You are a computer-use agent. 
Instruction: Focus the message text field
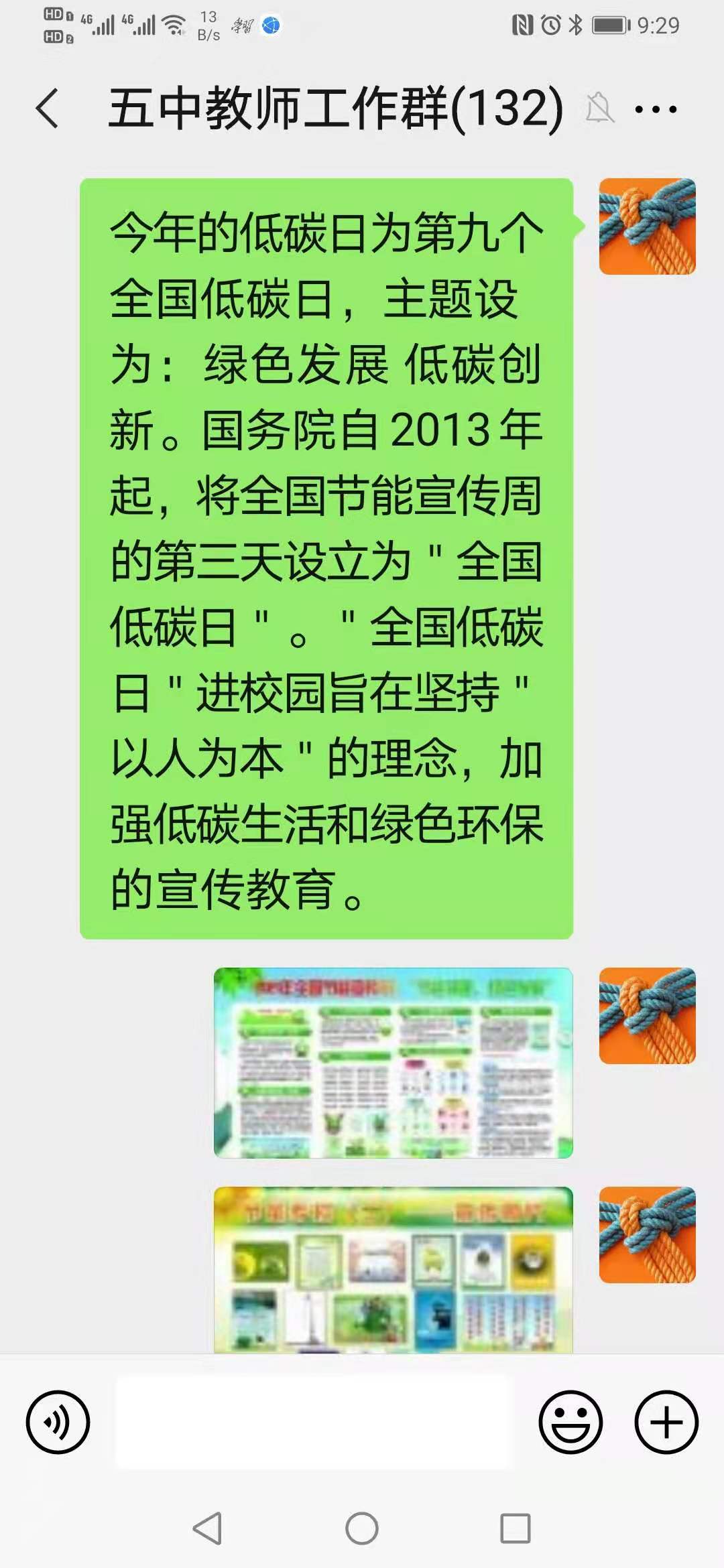pyautogui.click(x=314, y=1422)
